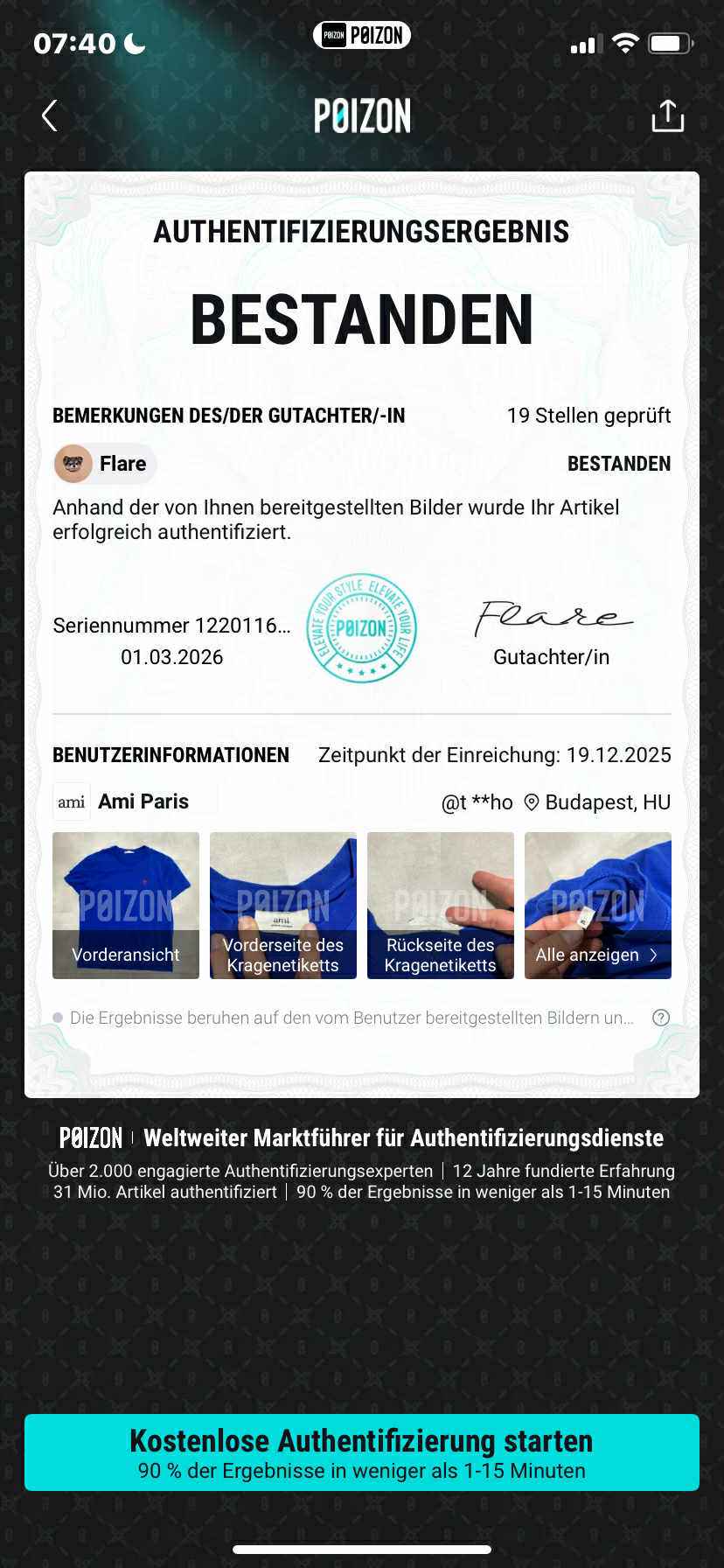Open appraiser Flare's profile chip
Screen dimensions: 724x1568
(x=105, y=464)
